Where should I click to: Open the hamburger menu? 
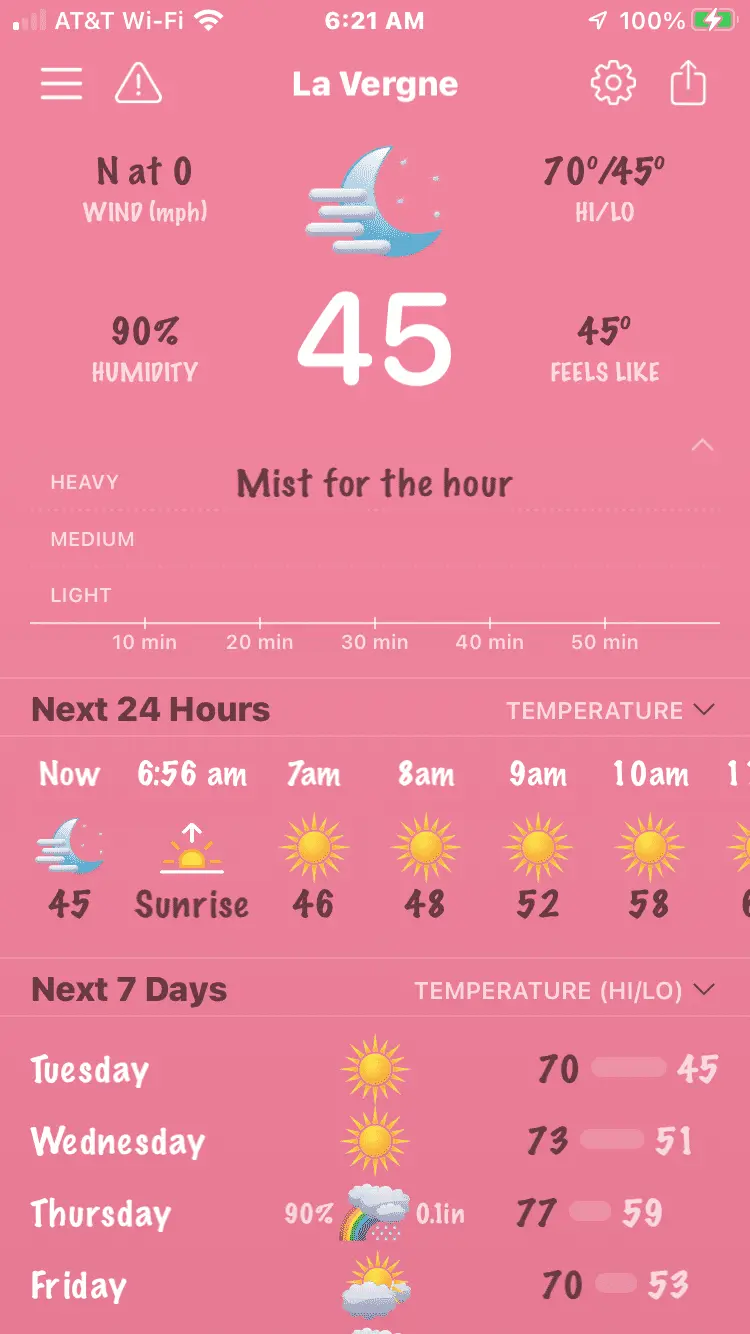point(61,84)
